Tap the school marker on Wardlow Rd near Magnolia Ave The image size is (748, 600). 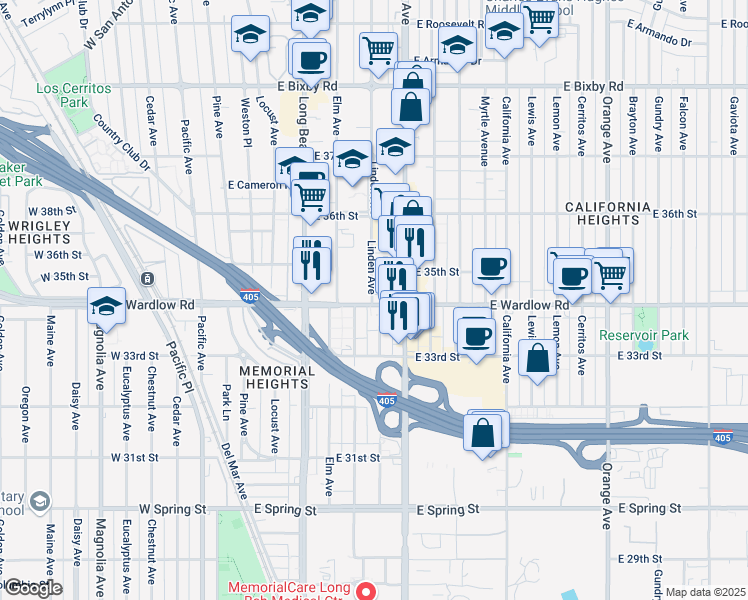(107, 304)
